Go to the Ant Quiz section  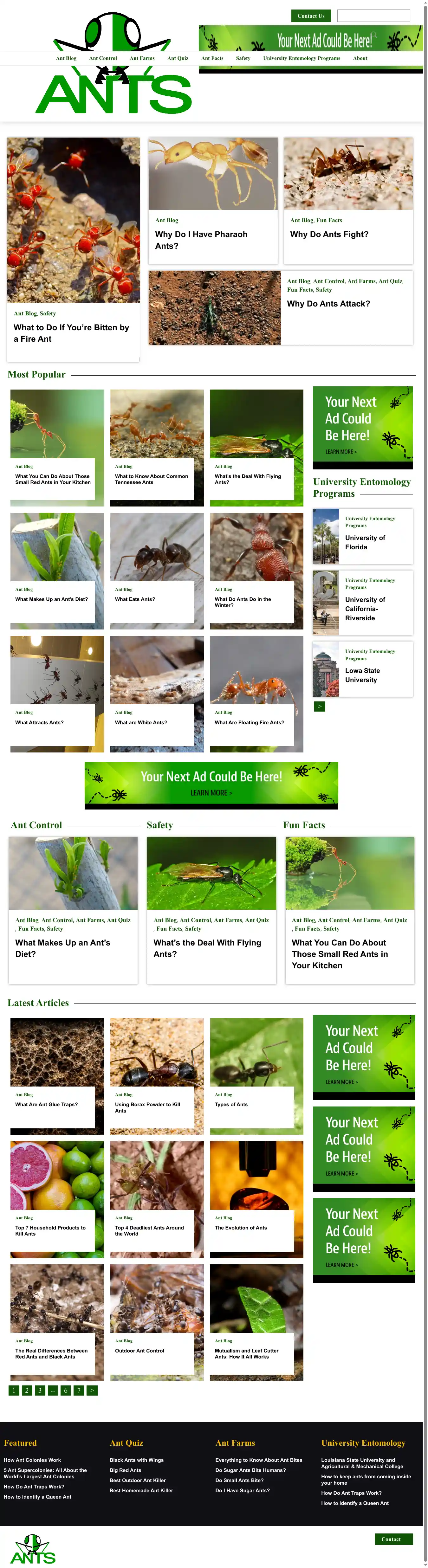click(178, 58)
